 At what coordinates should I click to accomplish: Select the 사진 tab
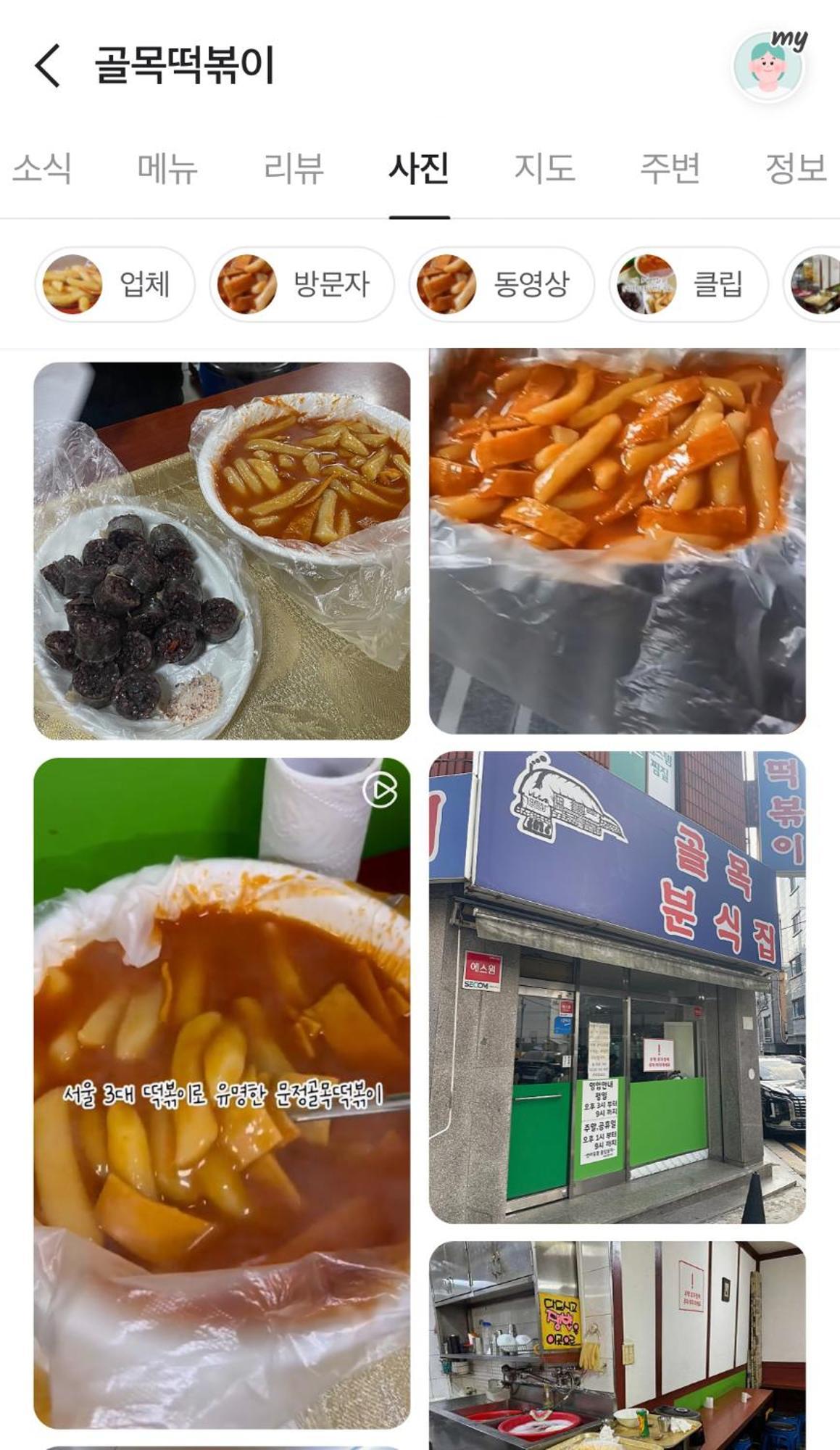[419, 169]
